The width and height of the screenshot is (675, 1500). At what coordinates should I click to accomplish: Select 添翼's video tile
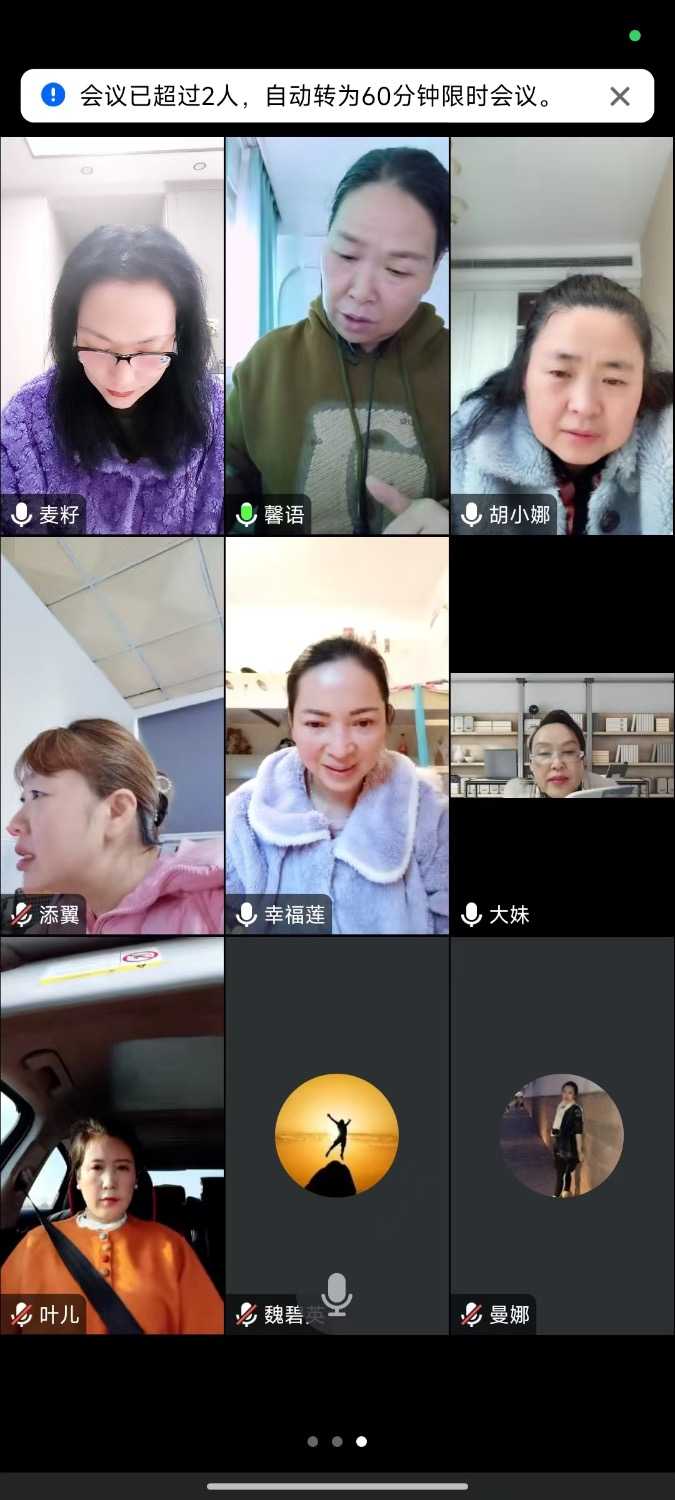coord(112,736)
